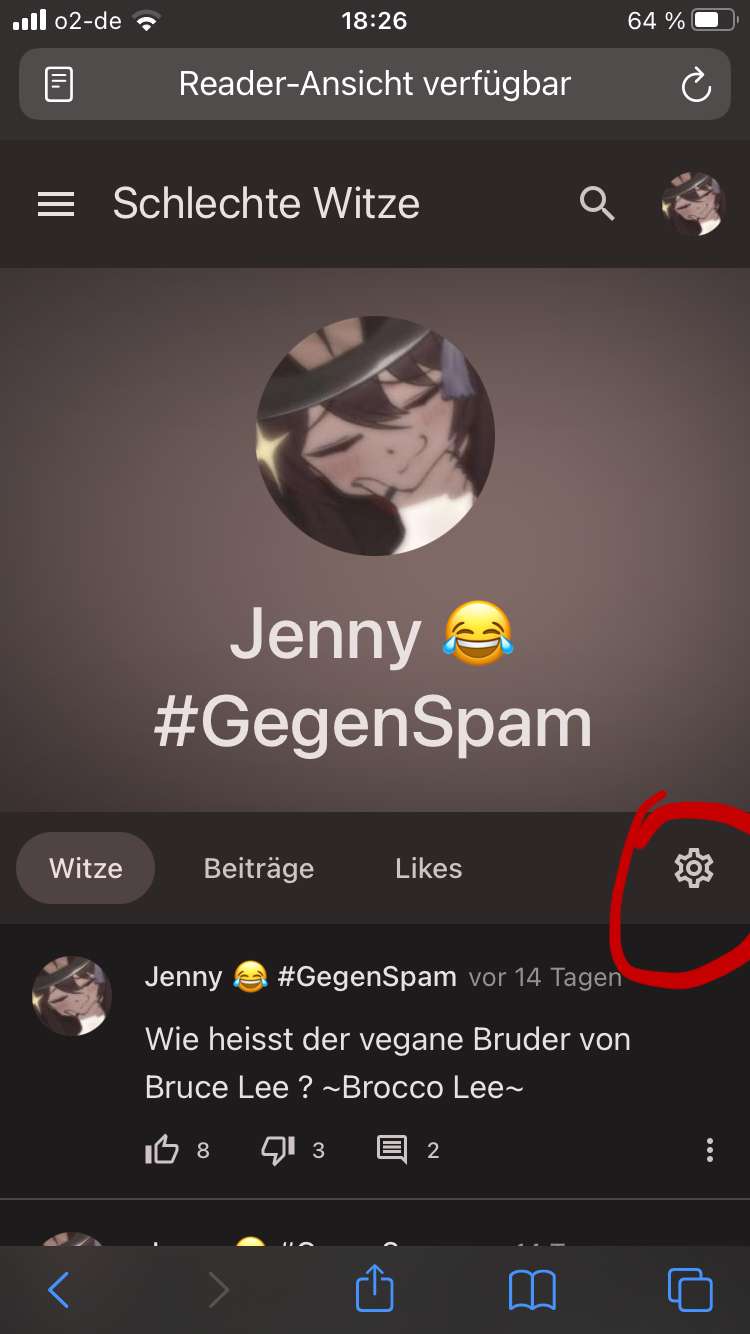750x1334 pixels.
Task: Select the Witze tab
Action: click(x=86, y=868)
